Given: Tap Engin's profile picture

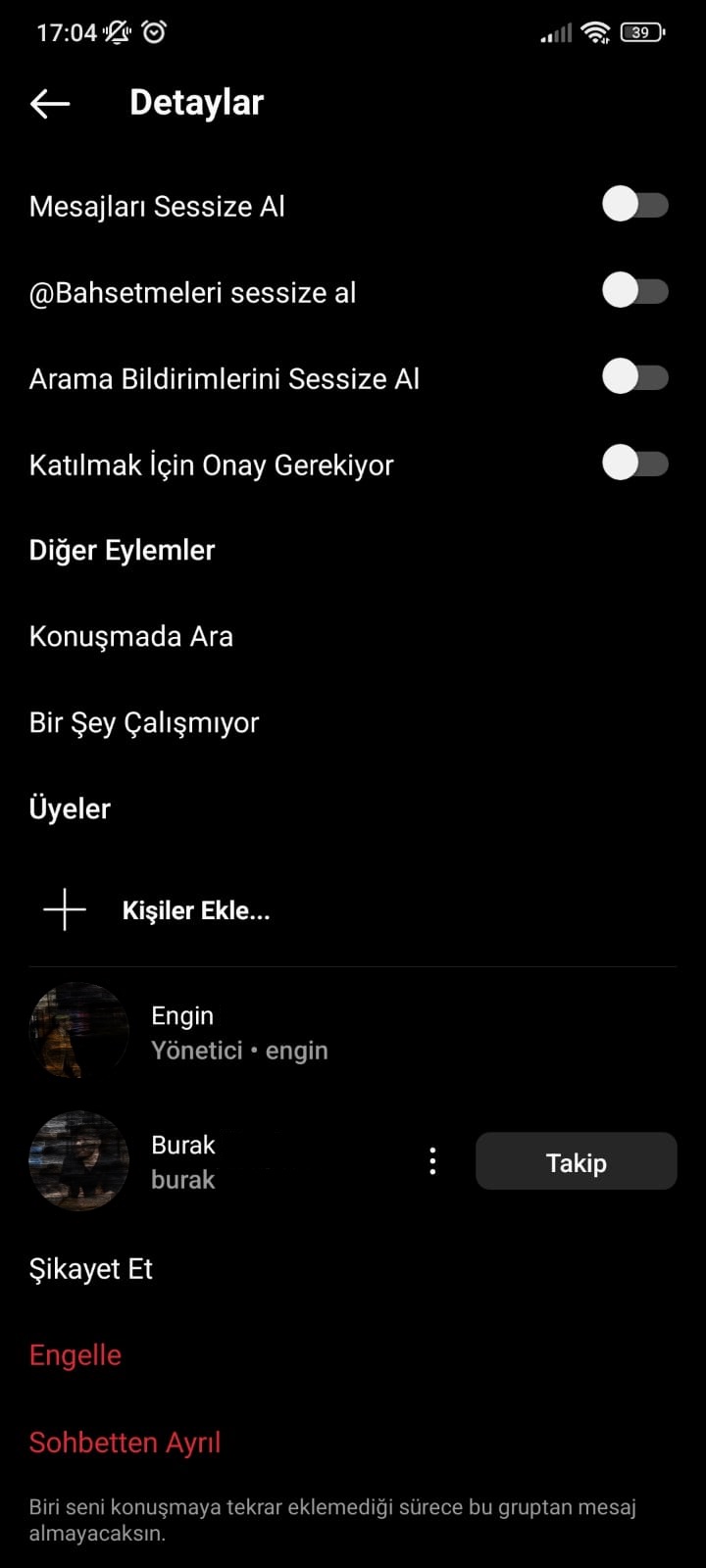Looking at the screenshot, I should 78,1031.
